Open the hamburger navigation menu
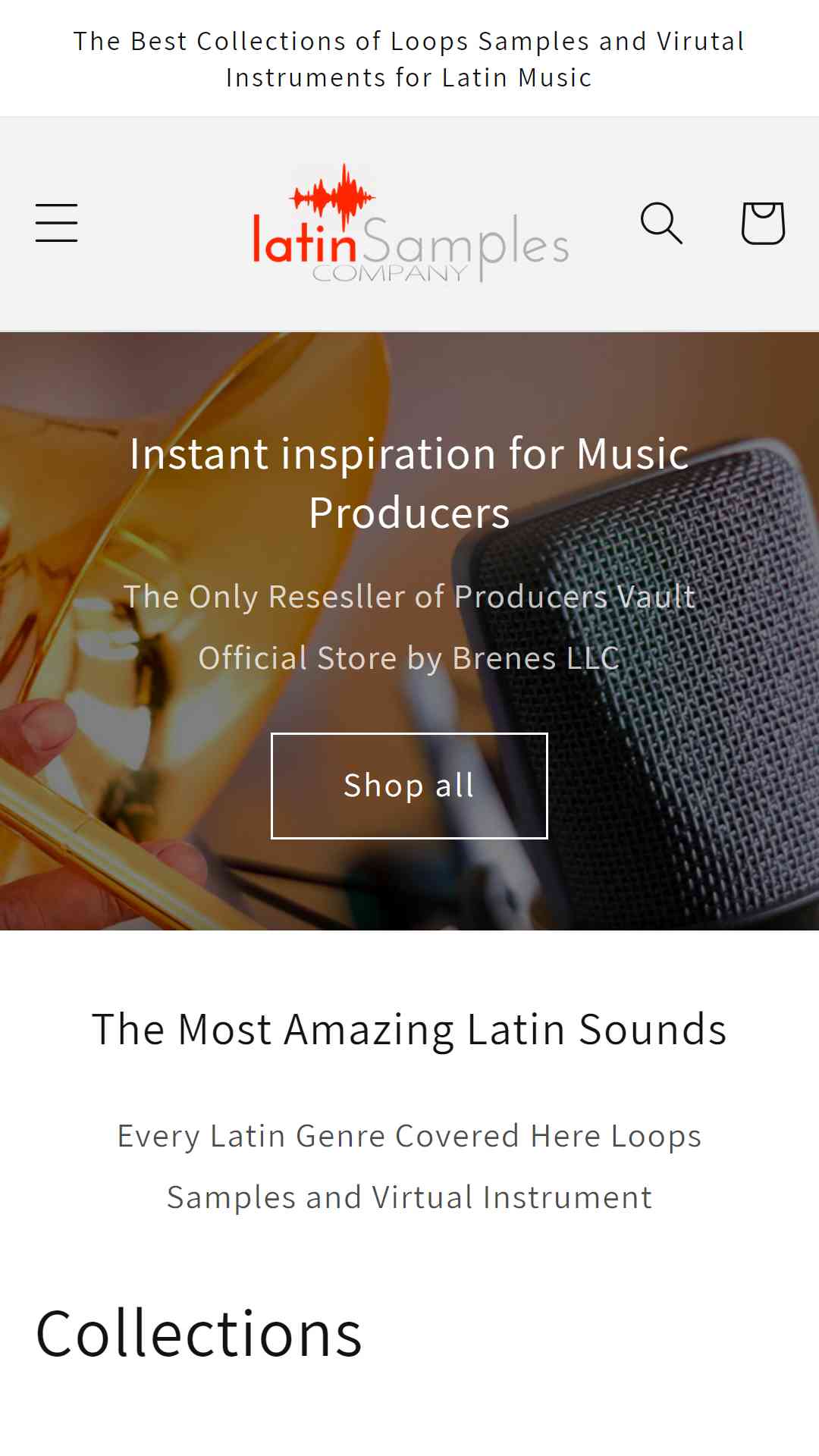The height and width of the screenshot is (1456, 819). point(56,223)
